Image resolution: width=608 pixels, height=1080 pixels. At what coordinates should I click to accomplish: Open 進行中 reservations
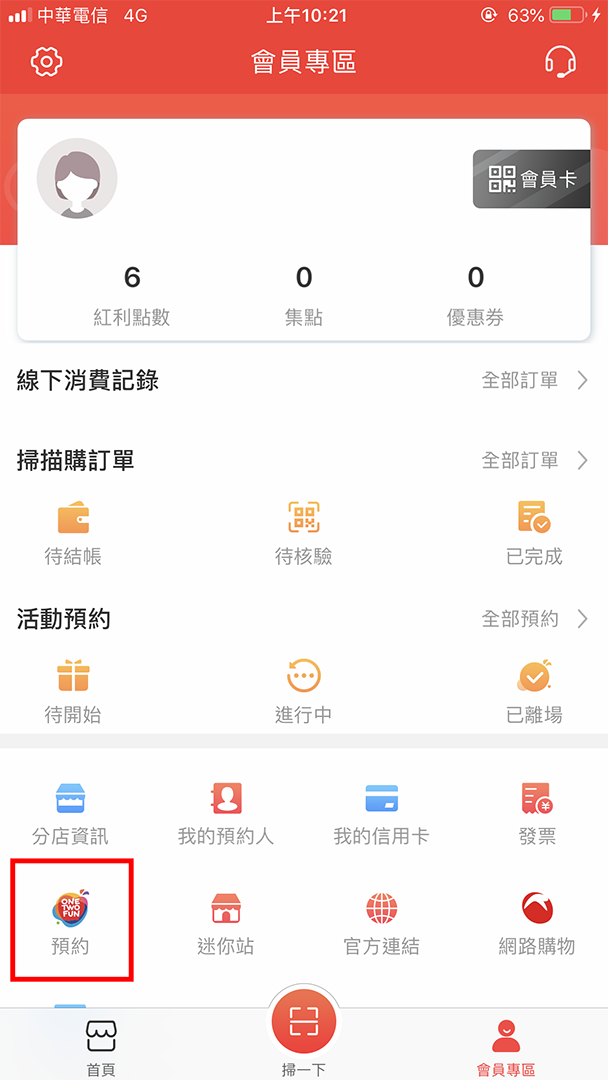(x=304, y=690)
